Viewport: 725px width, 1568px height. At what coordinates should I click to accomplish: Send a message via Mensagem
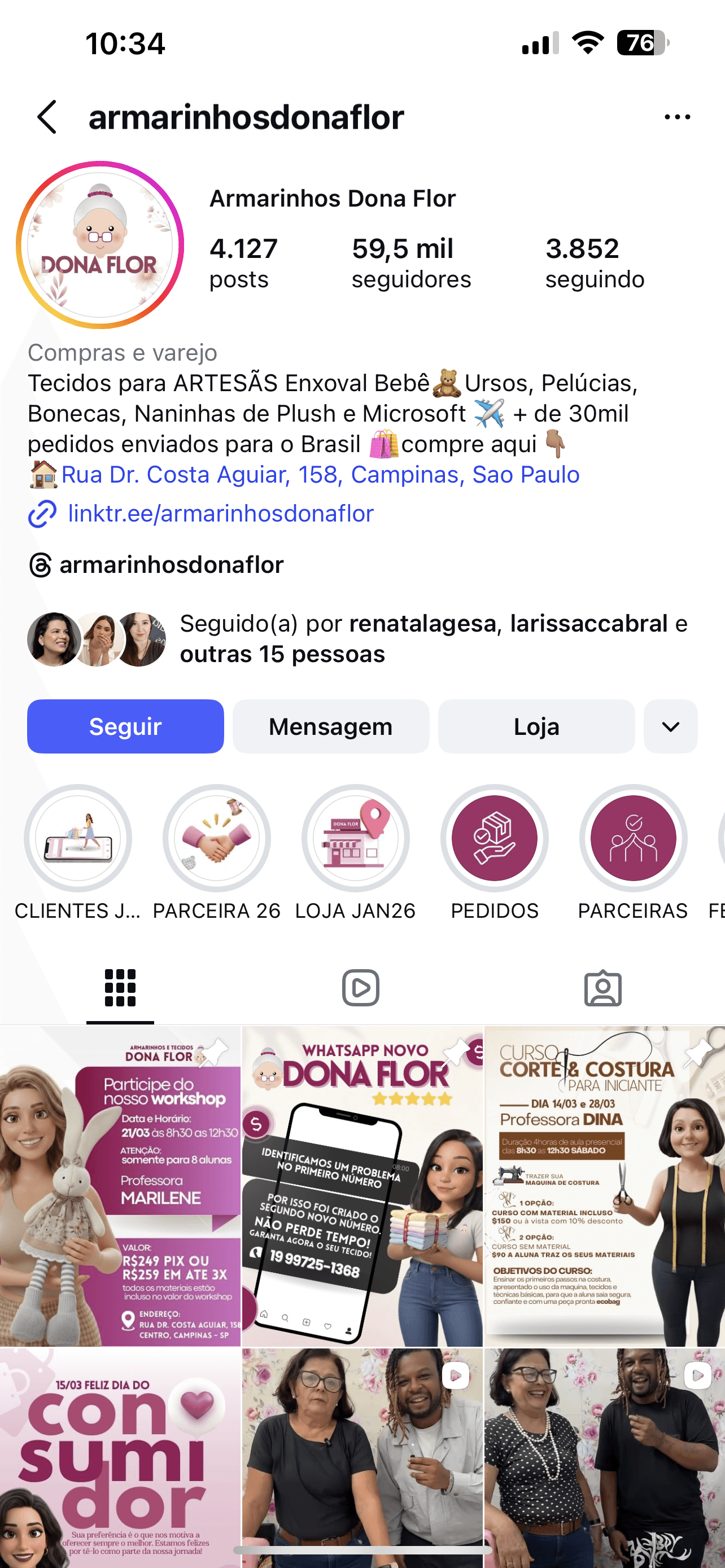coord(330,726)
